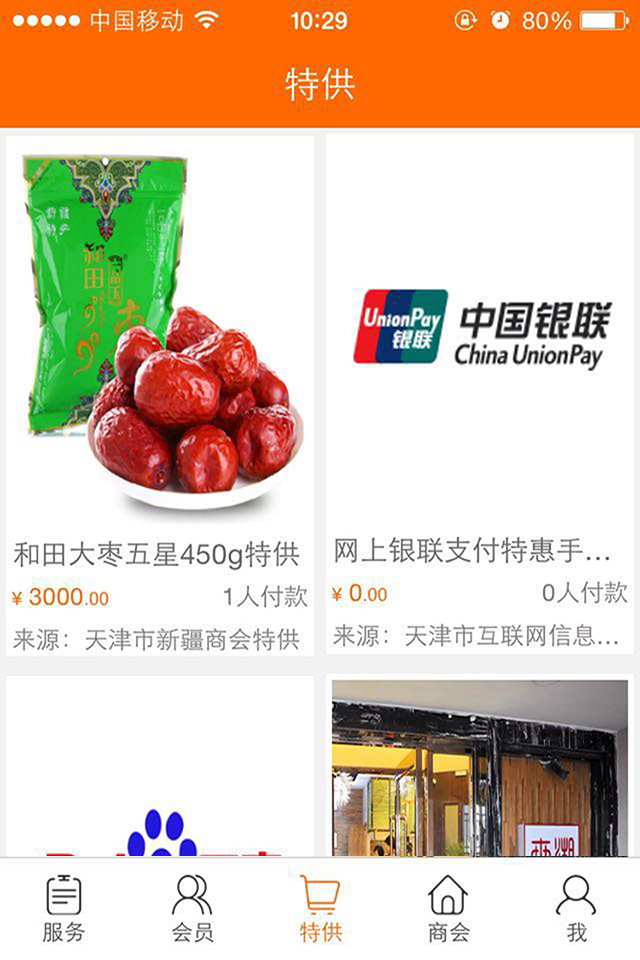Switch to the 我 profile tab
The image size is (640, 960).
576,908
